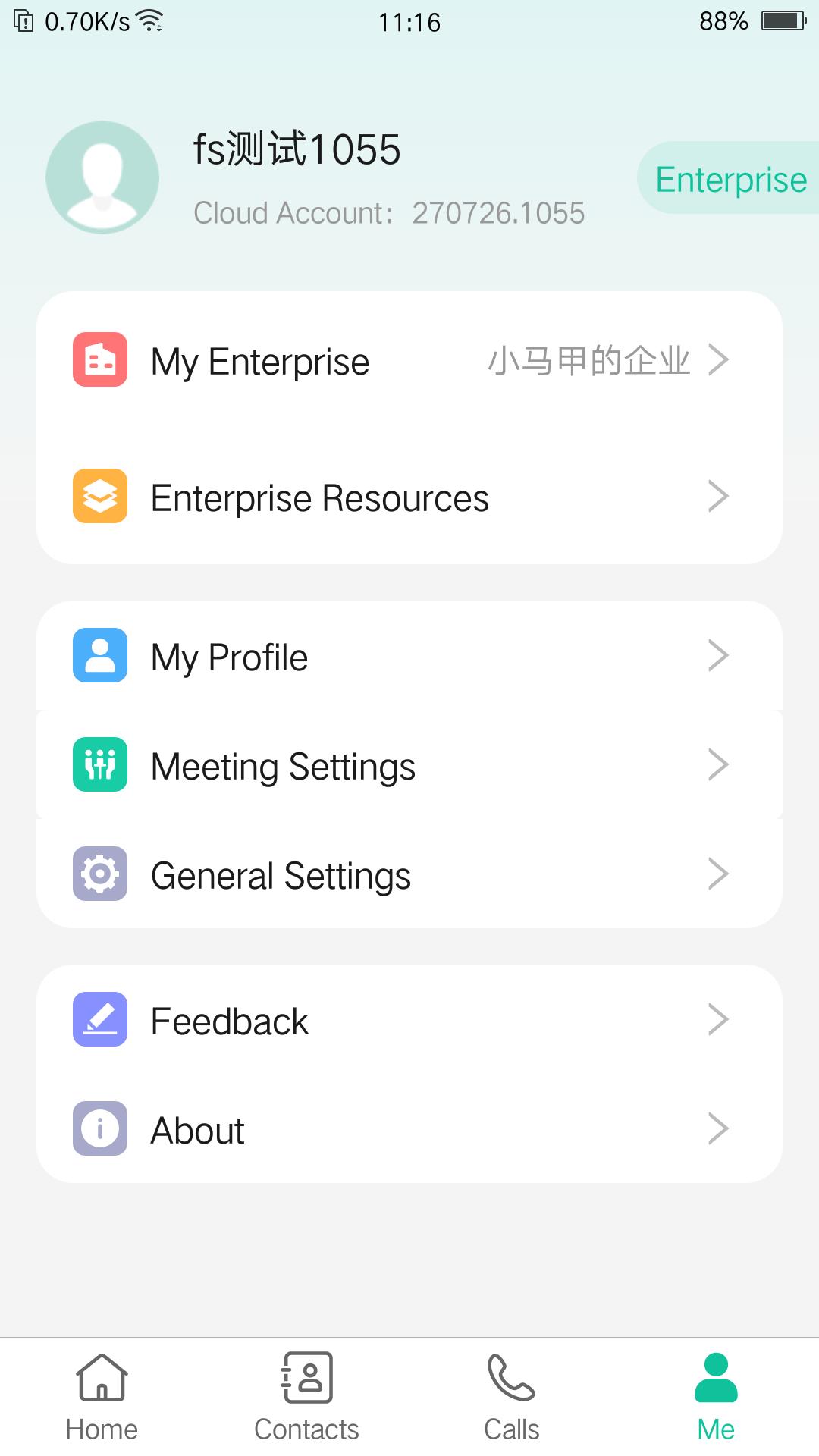Open the My Enterprise row
This screenshot has width=819, height=1456.
coord(409,360)
